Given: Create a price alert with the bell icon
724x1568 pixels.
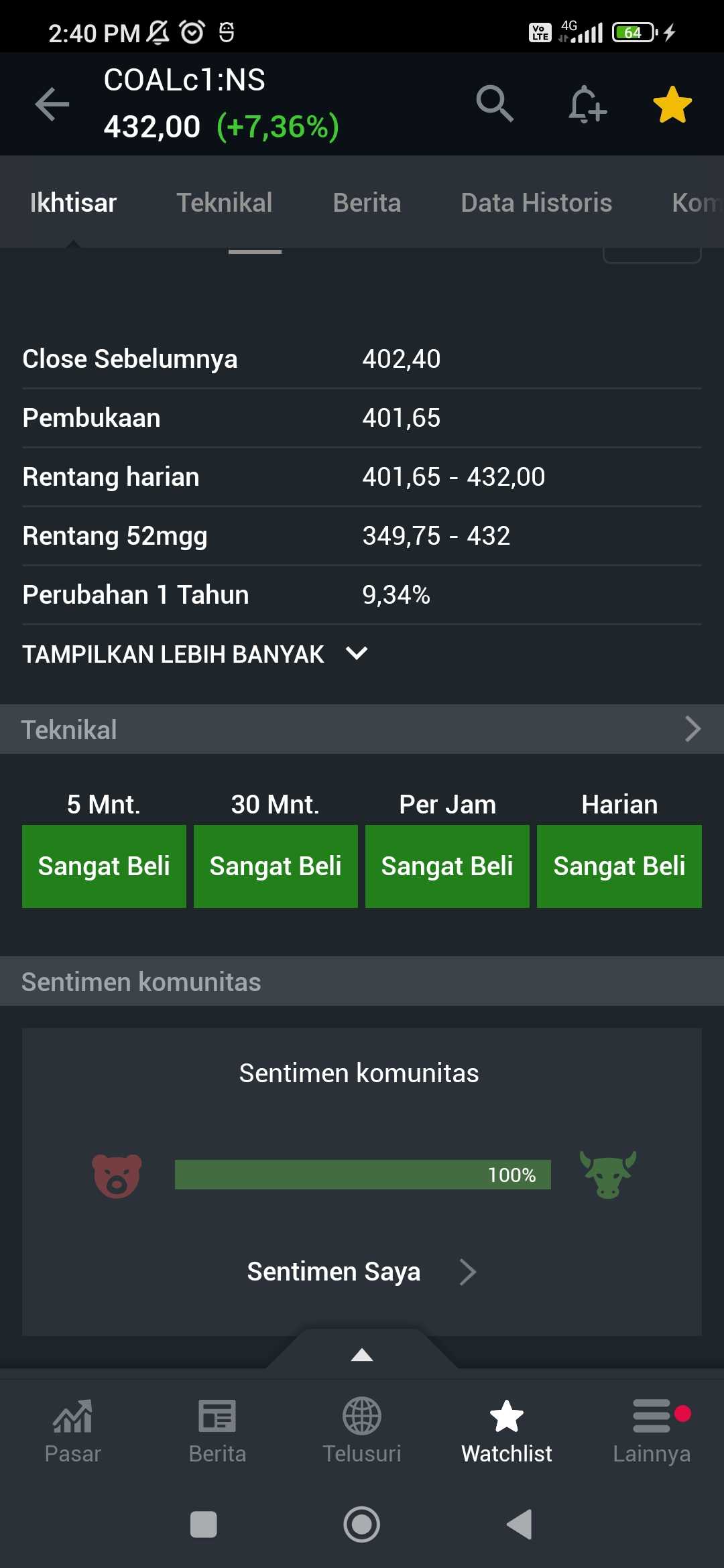Looking at the screenshot, I should coord(587,105).
